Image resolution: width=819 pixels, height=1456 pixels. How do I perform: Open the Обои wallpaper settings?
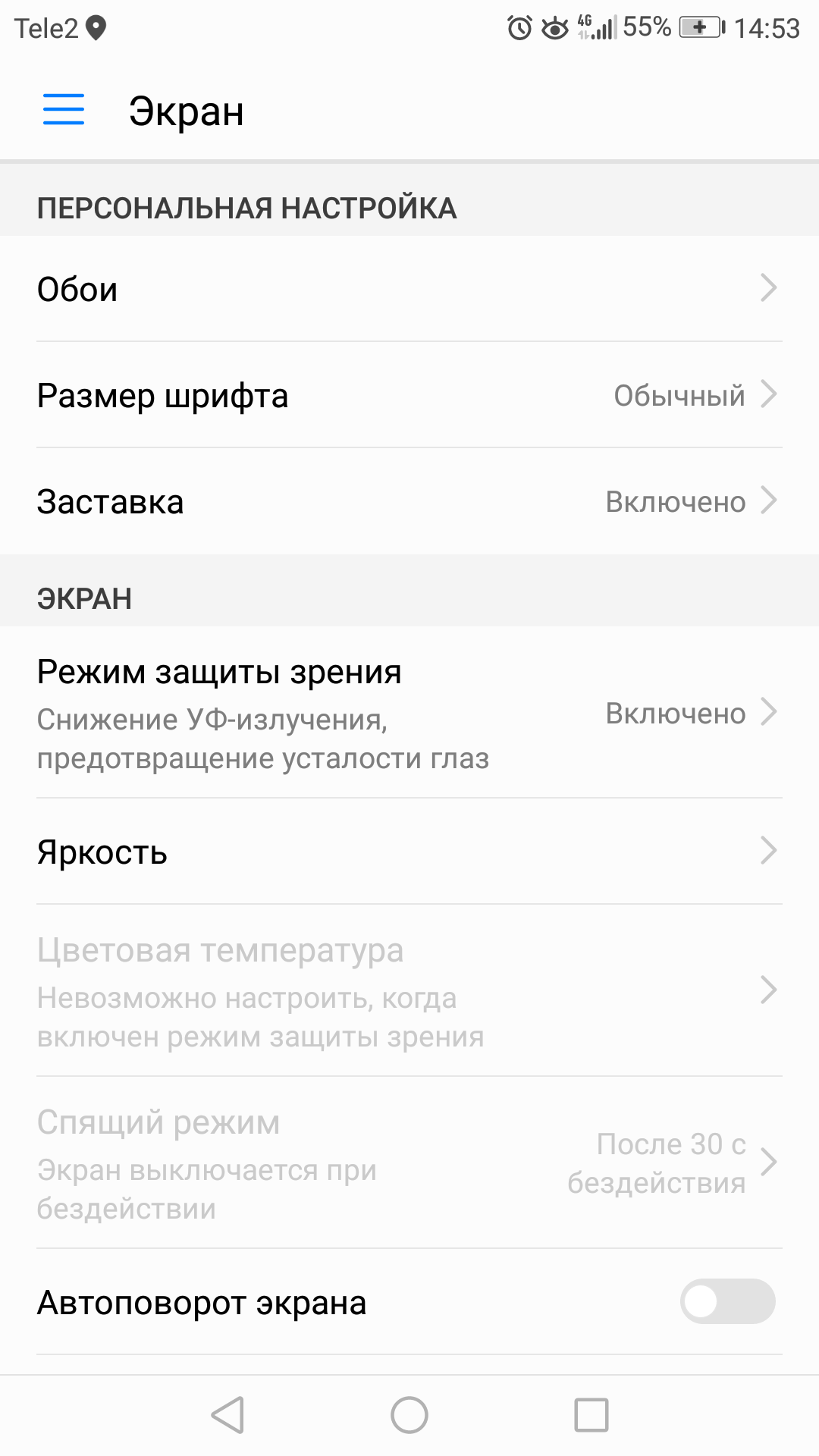click(x=409, y=289)
